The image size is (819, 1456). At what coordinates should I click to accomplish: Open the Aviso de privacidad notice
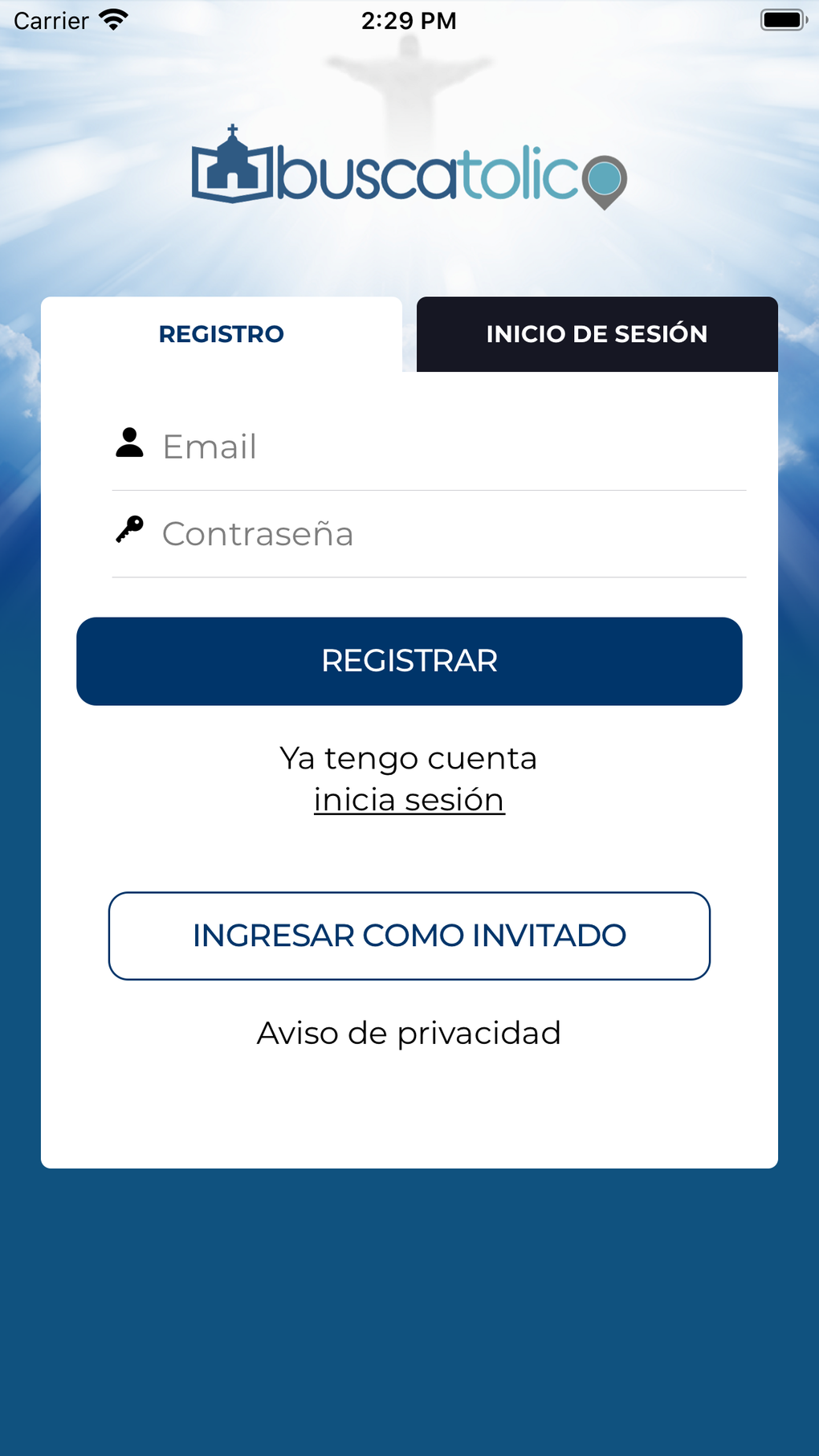click(409, 1033)
